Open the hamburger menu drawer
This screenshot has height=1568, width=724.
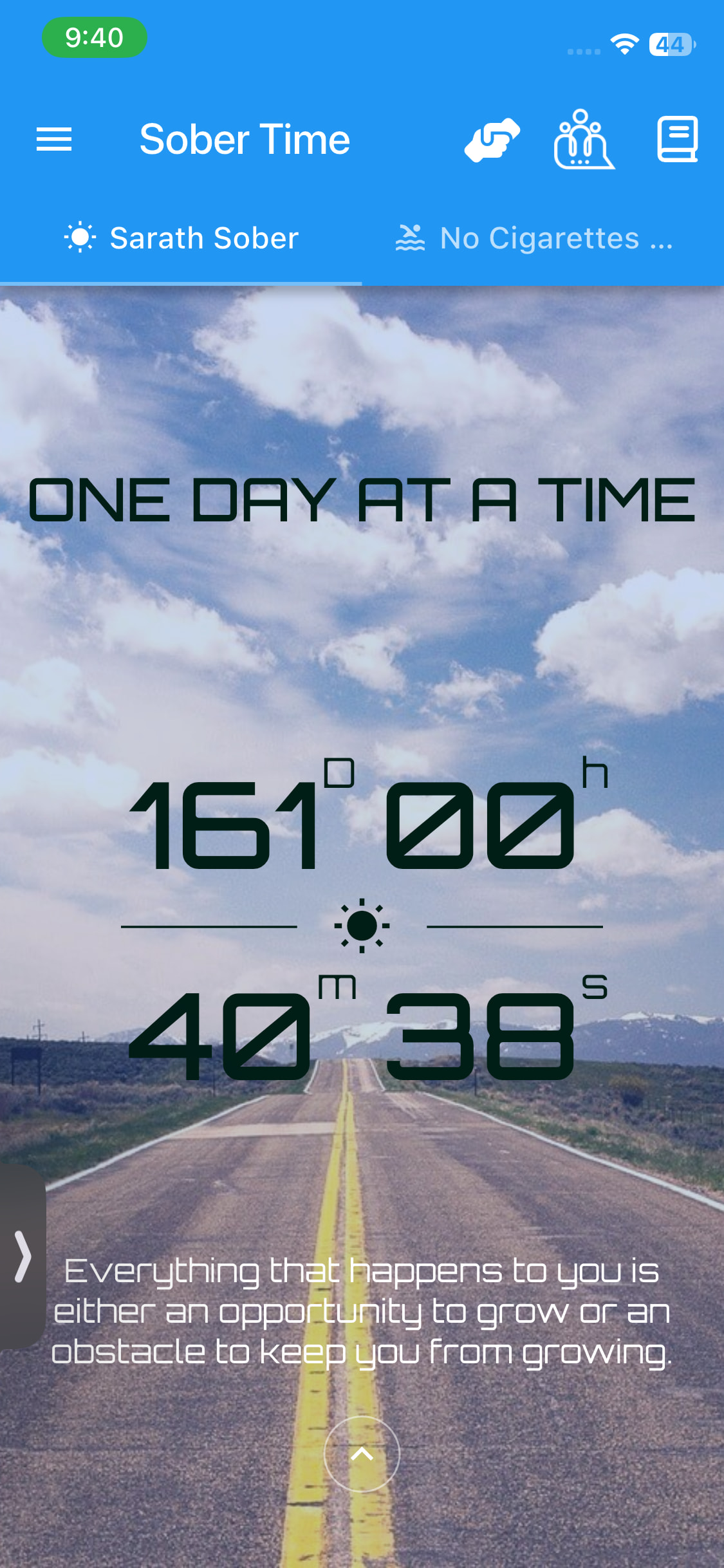(54, 139)
